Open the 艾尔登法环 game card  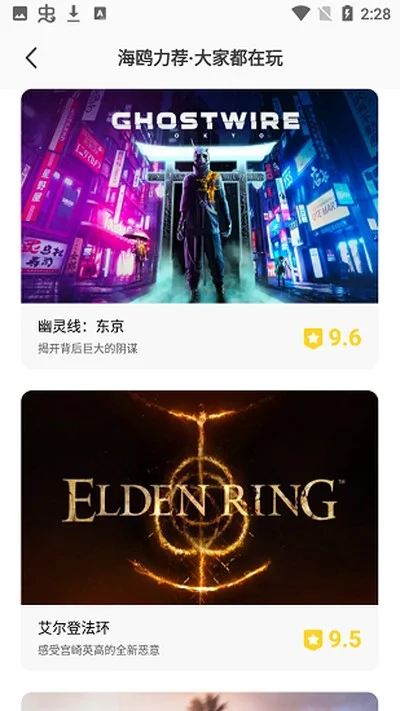[x=200, y=530]
